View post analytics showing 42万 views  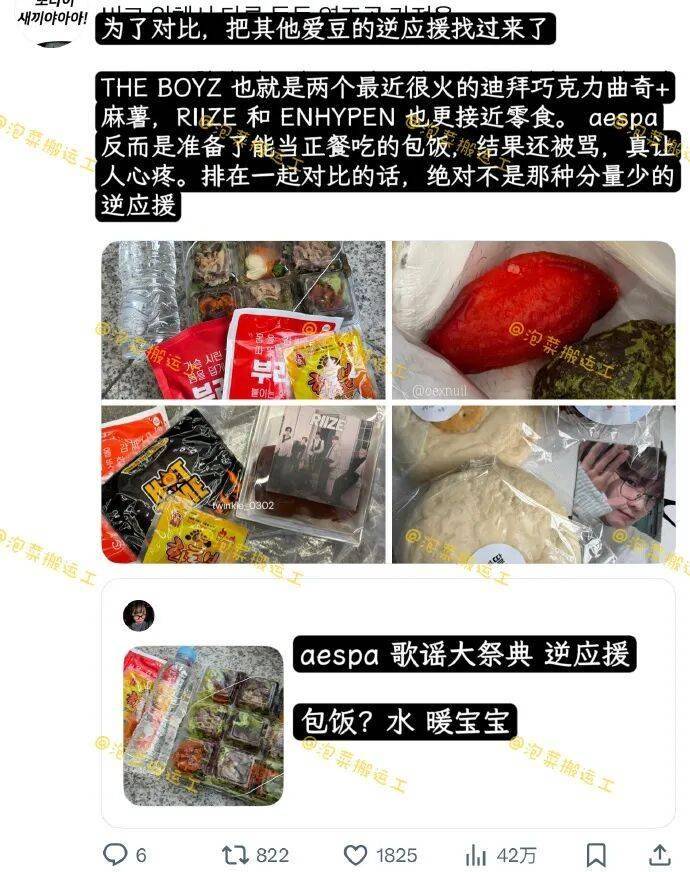(x=476, y=854)
